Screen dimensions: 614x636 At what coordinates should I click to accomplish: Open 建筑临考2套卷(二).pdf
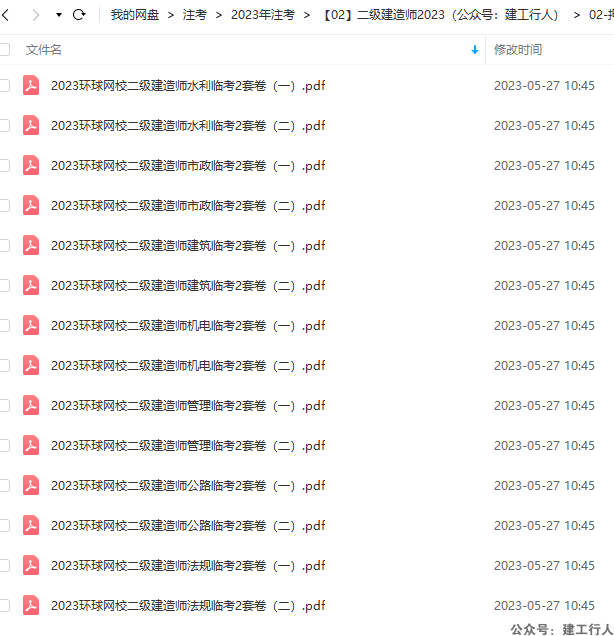pyautogui.click(x=187, y=286)
